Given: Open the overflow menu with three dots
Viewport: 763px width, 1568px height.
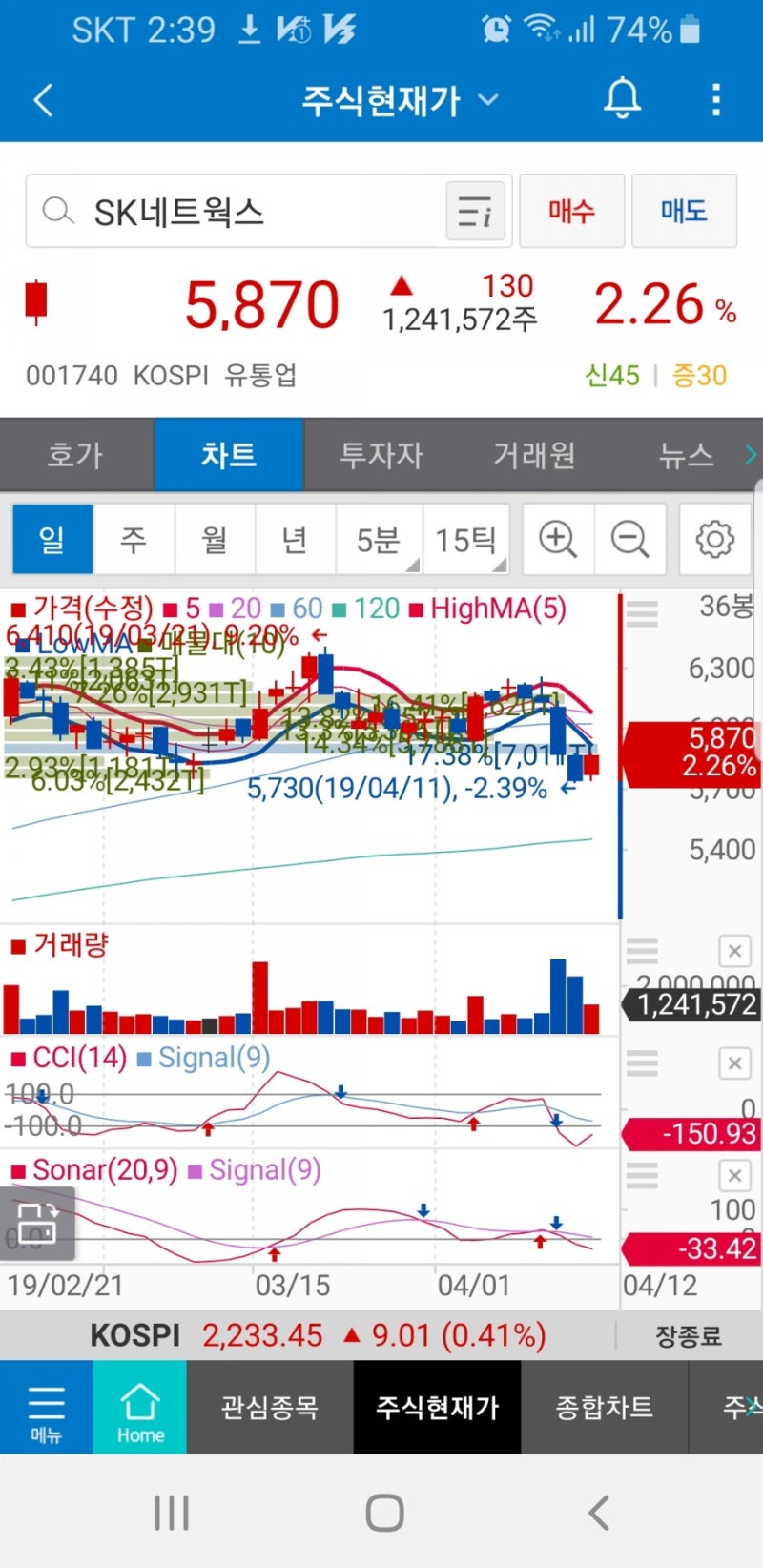Looking at the screenshot, I should tap(715, 99).
